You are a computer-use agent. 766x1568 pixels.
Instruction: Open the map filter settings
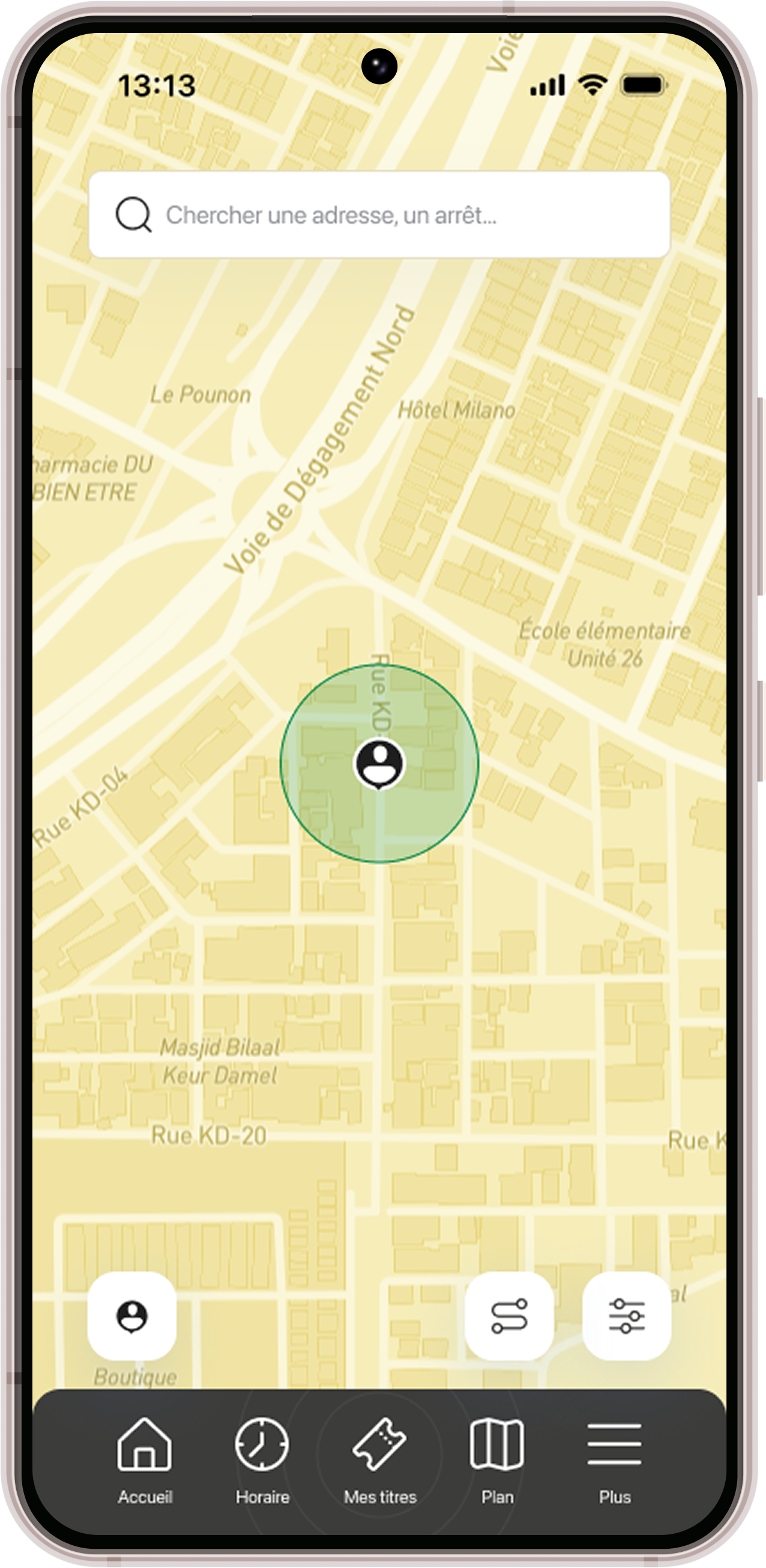point(627,1317)
